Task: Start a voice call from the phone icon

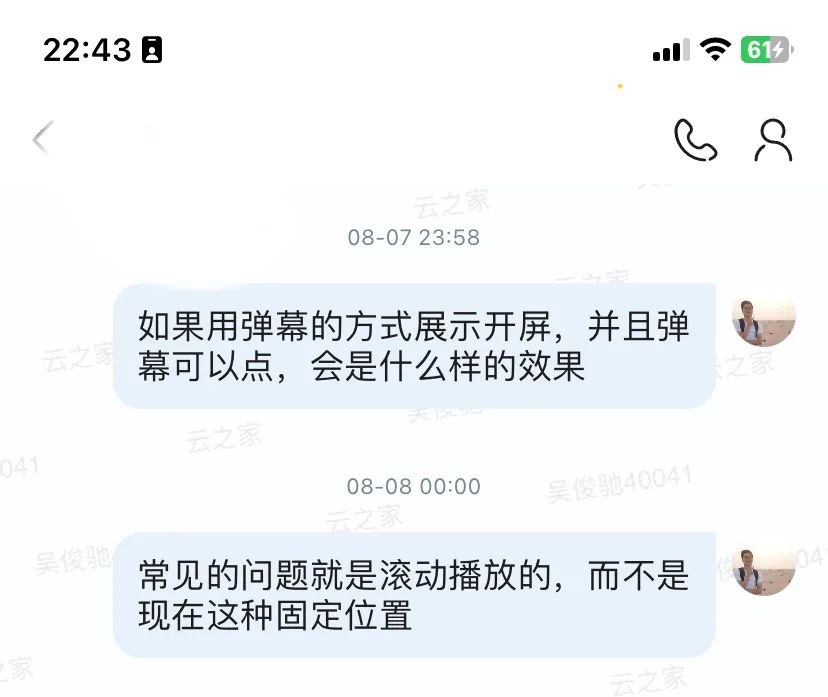Action: click(695, 140)
